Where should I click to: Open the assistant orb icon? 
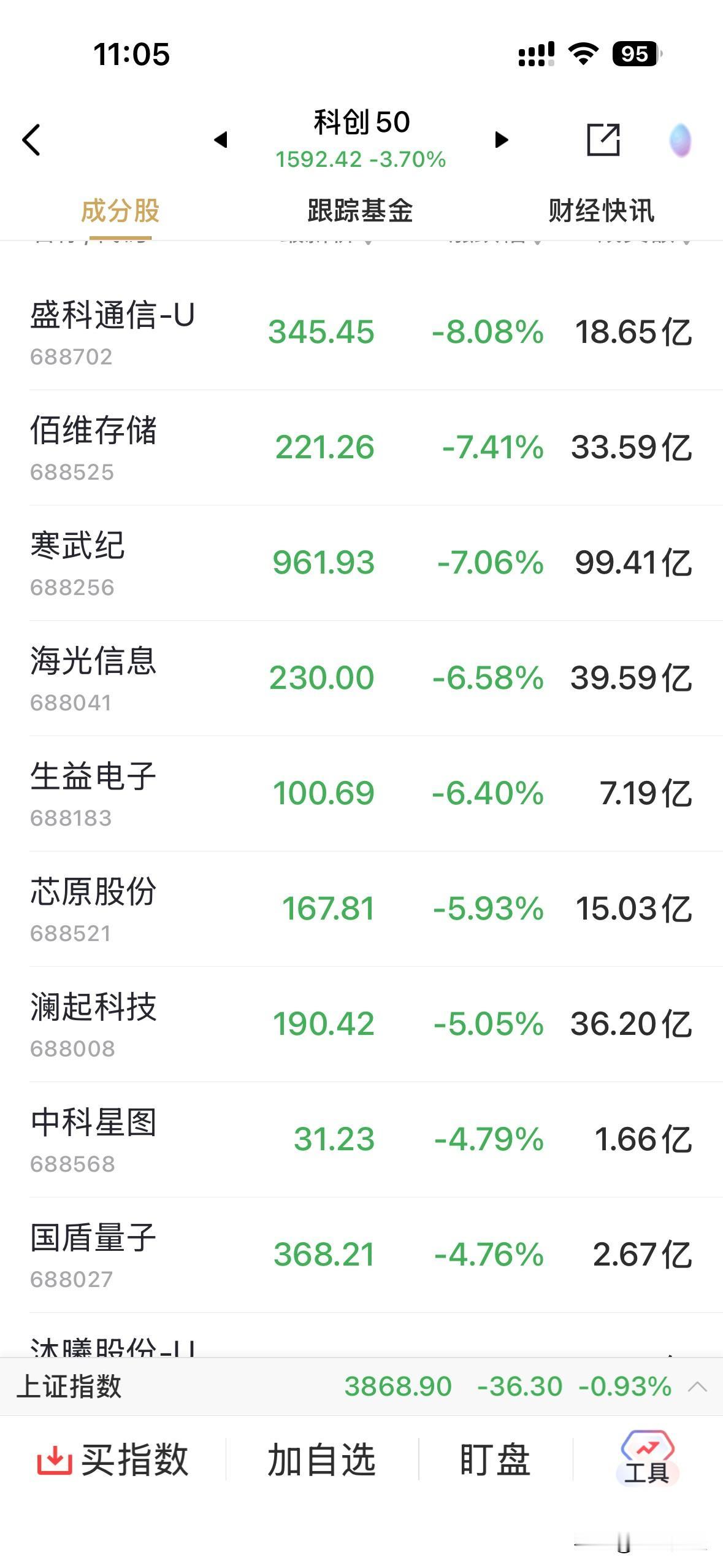[x=680, y=140]
